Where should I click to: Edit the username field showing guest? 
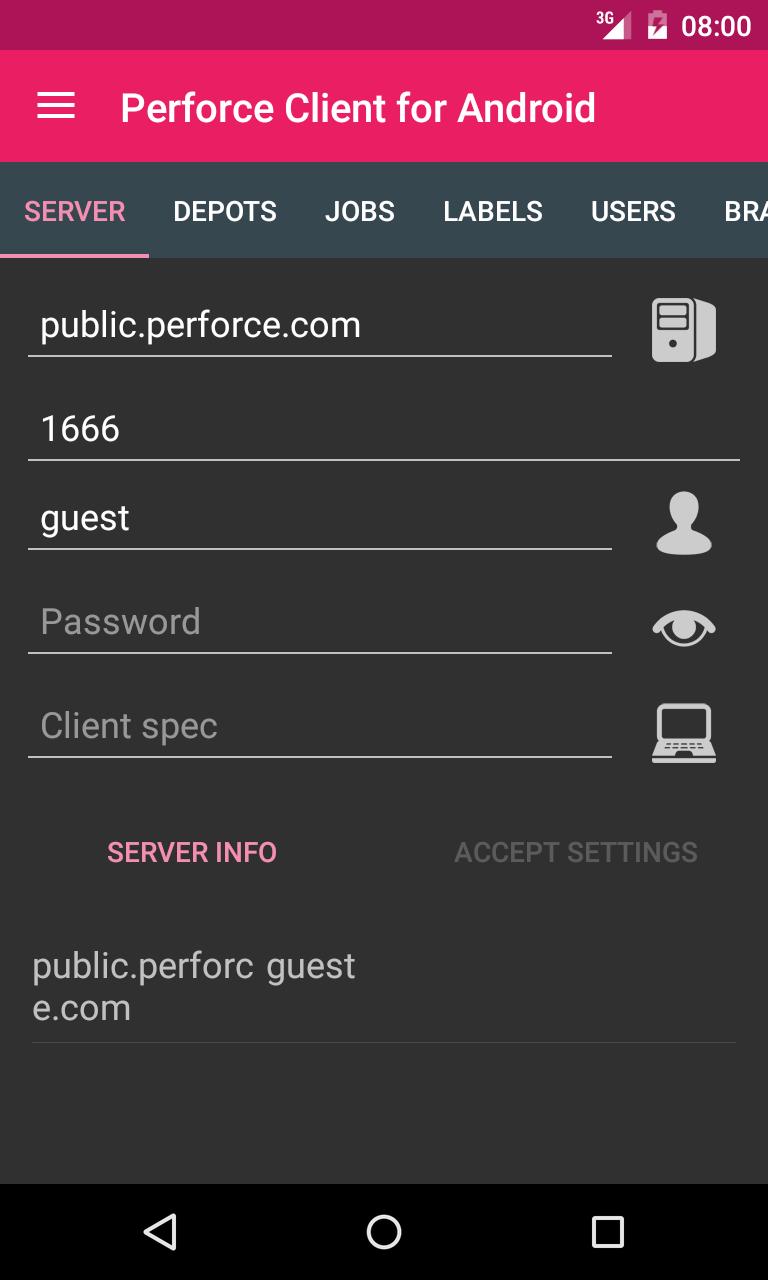click(x=320, y=519)
